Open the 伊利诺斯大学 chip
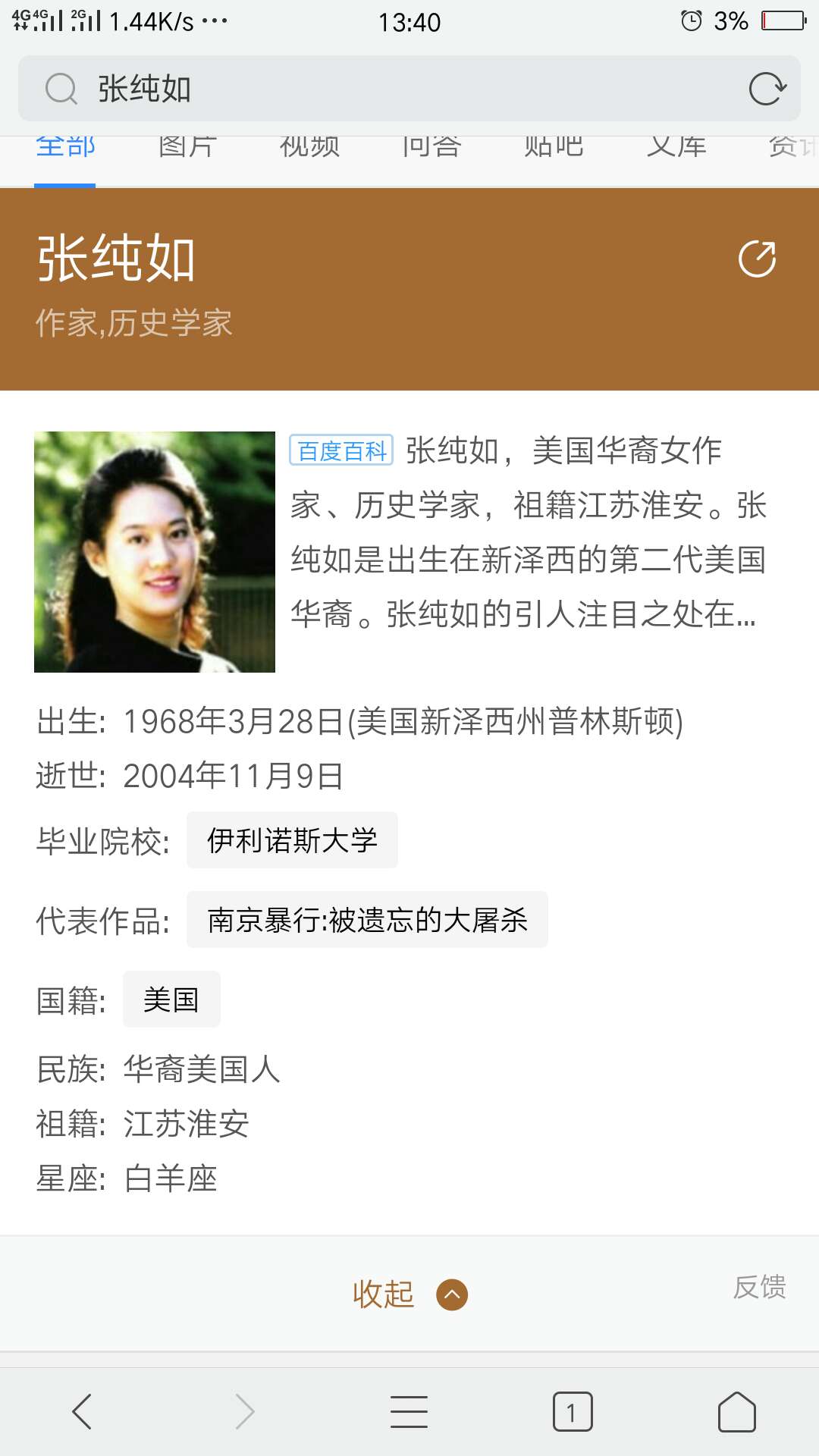Screen dimensions: 819x1456 tap(292, 840)
